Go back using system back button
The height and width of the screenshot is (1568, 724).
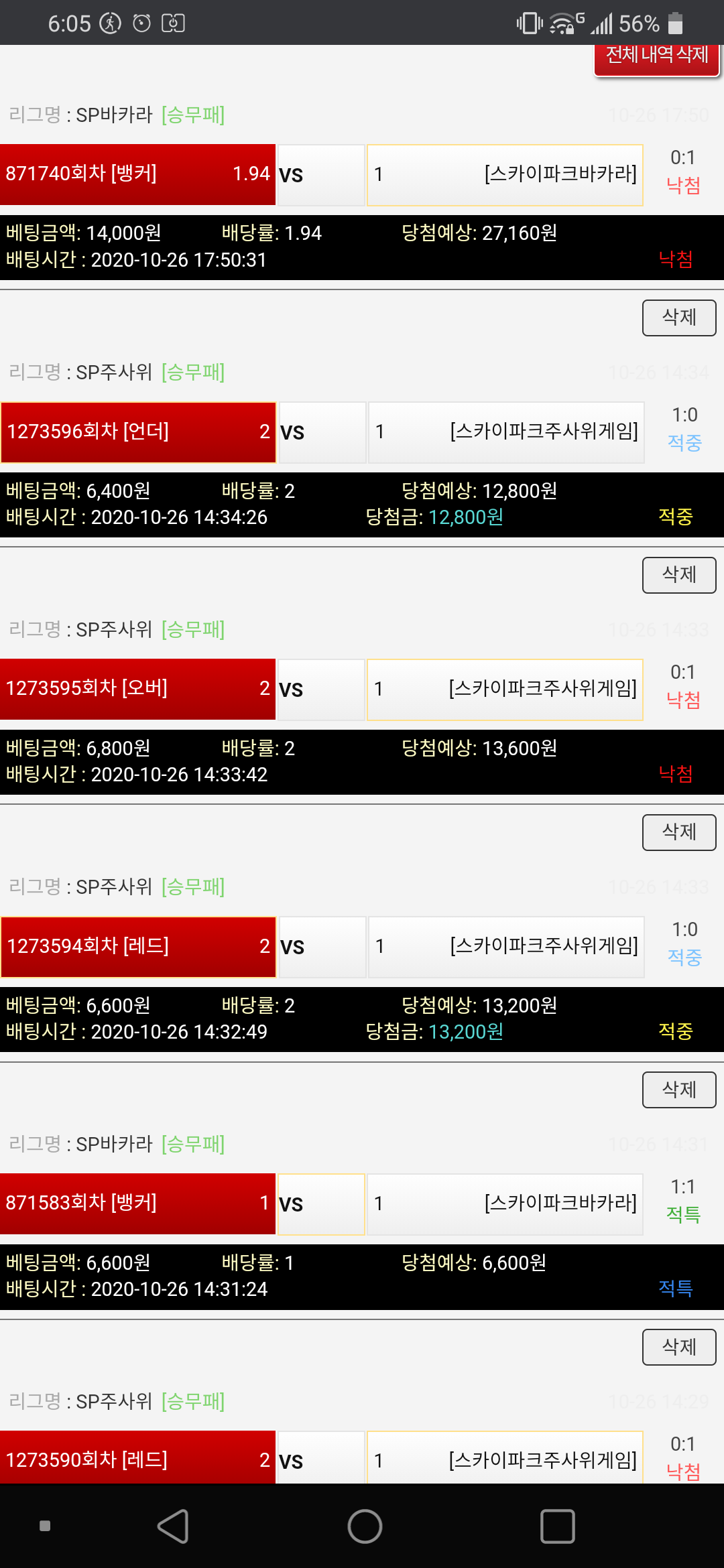(x=173, y=1526)
